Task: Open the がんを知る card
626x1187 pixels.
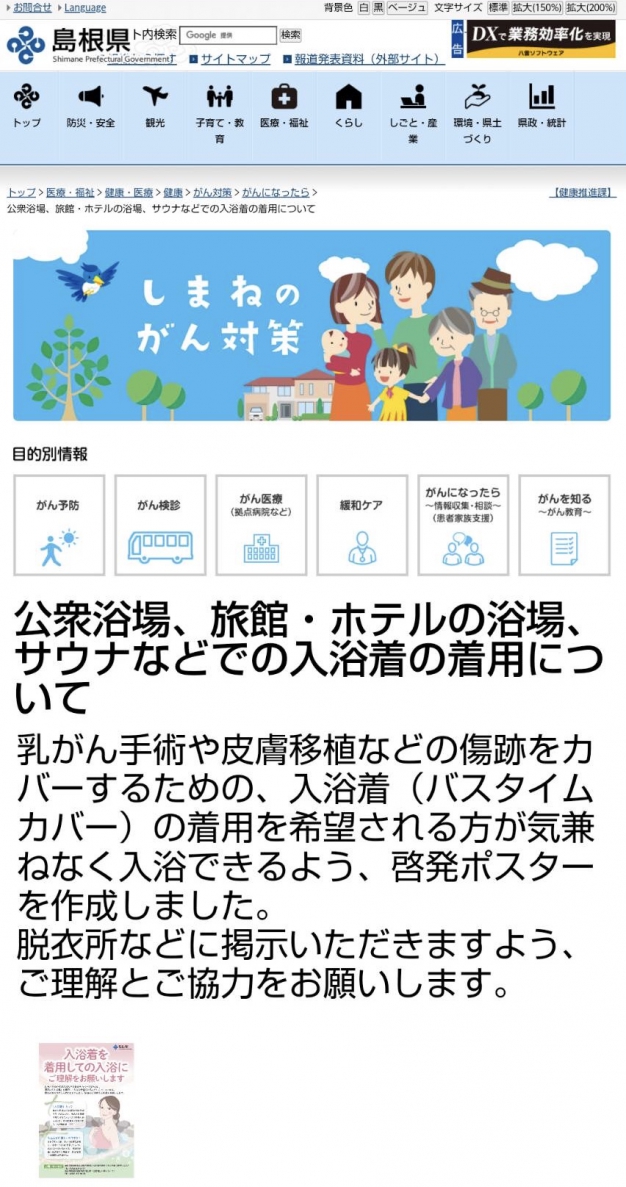Action: 564,525
